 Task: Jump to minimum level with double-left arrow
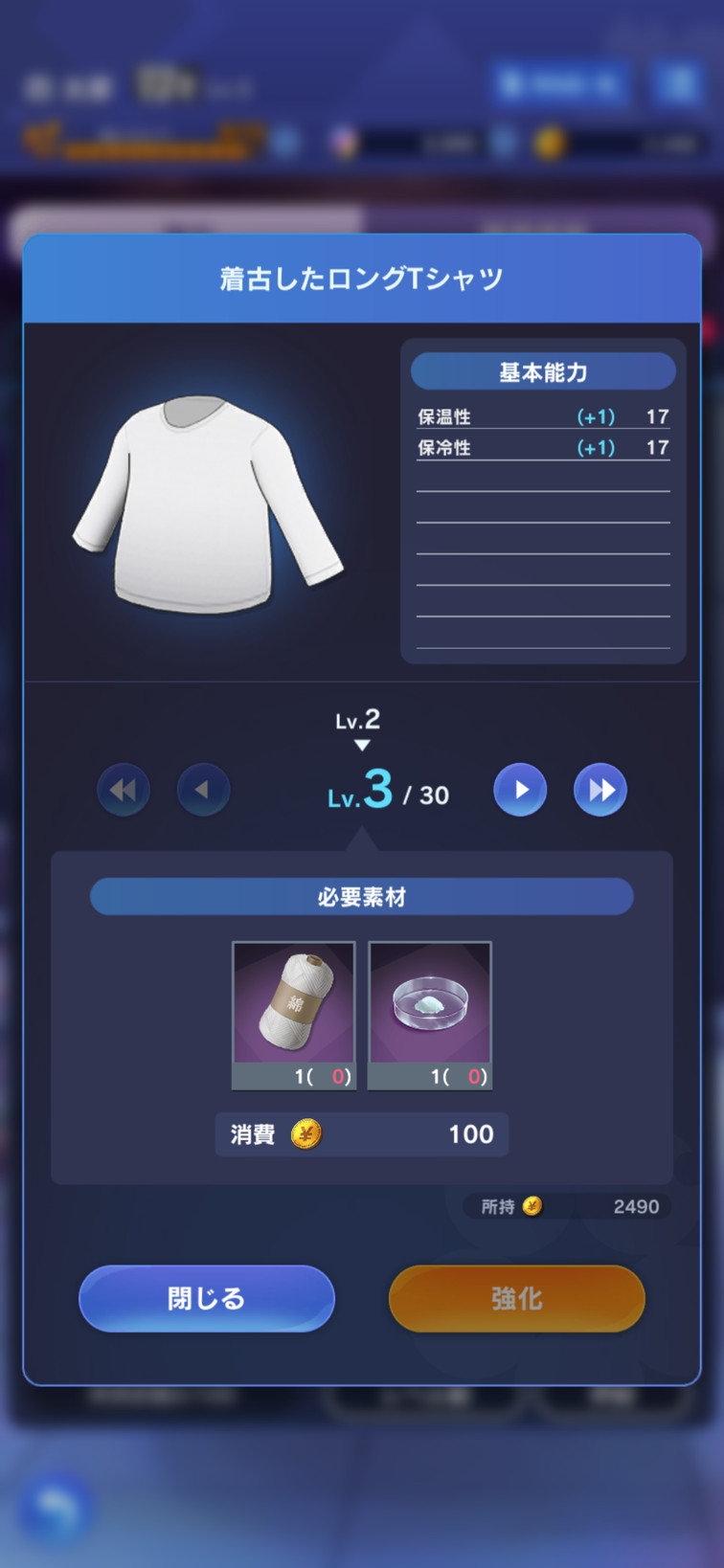(124, 790)
